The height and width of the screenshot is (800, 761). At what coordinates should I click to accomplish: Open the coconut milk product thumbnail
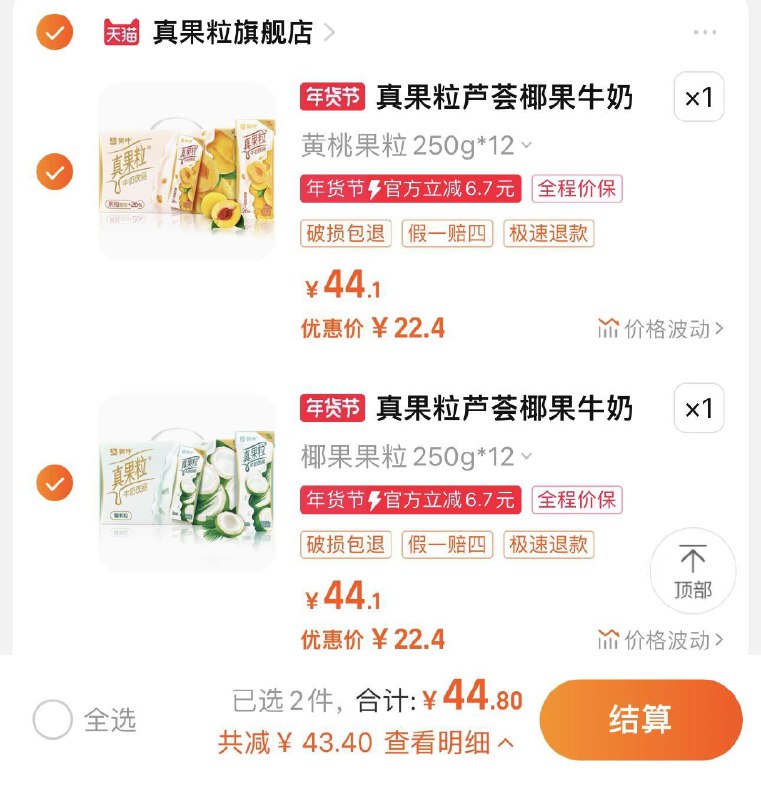pos(186,483)
